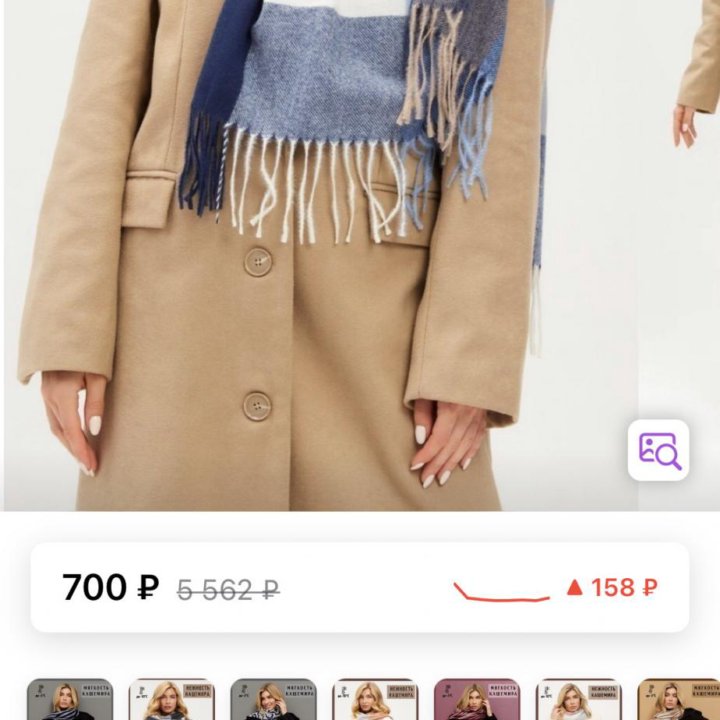Open the similar image search icon
720x720 pixels.
658,451
